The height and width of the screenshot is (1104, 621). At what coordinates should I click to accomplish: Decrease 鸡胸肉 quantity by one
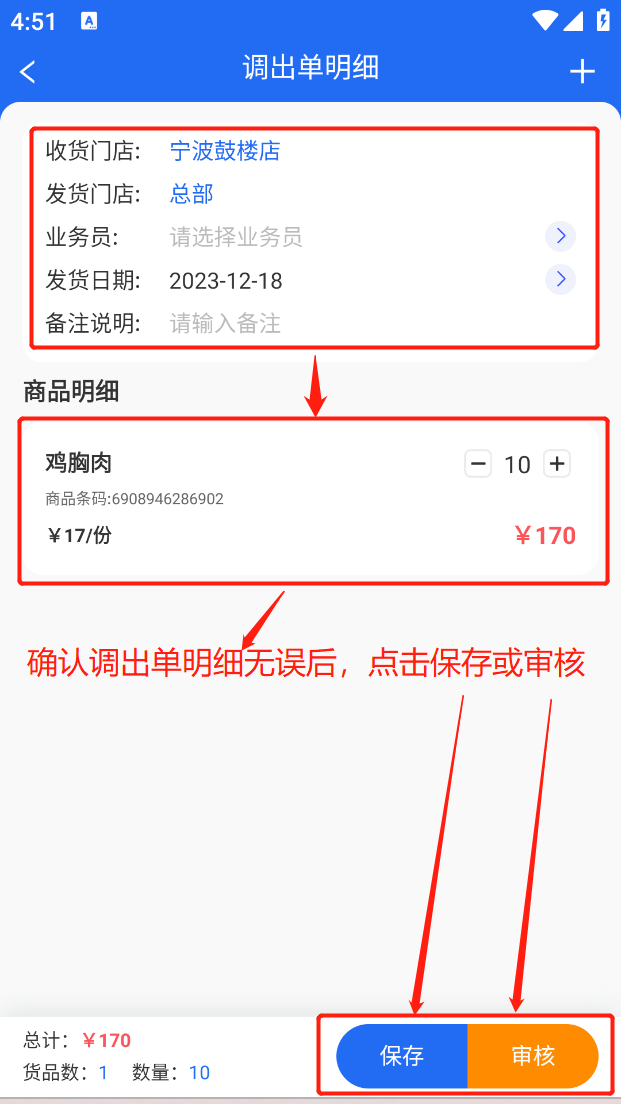point(478,464)
